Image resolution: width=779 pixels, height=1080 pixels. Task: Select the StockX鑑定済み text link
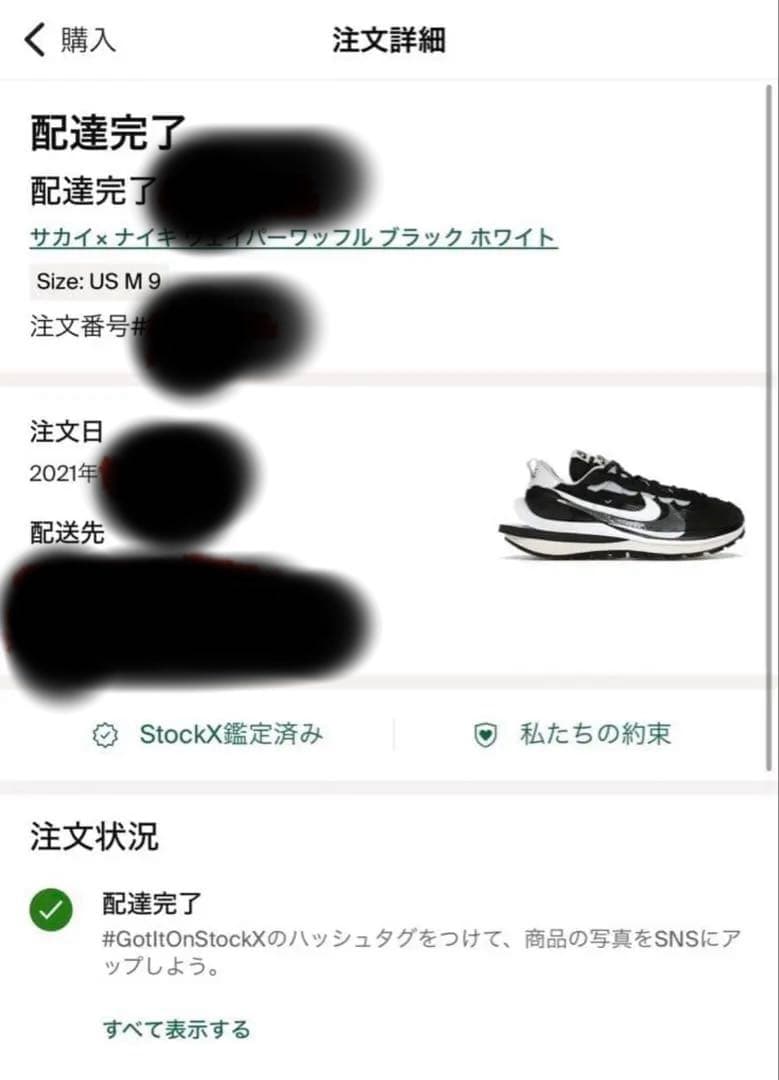tap(230, 734)
